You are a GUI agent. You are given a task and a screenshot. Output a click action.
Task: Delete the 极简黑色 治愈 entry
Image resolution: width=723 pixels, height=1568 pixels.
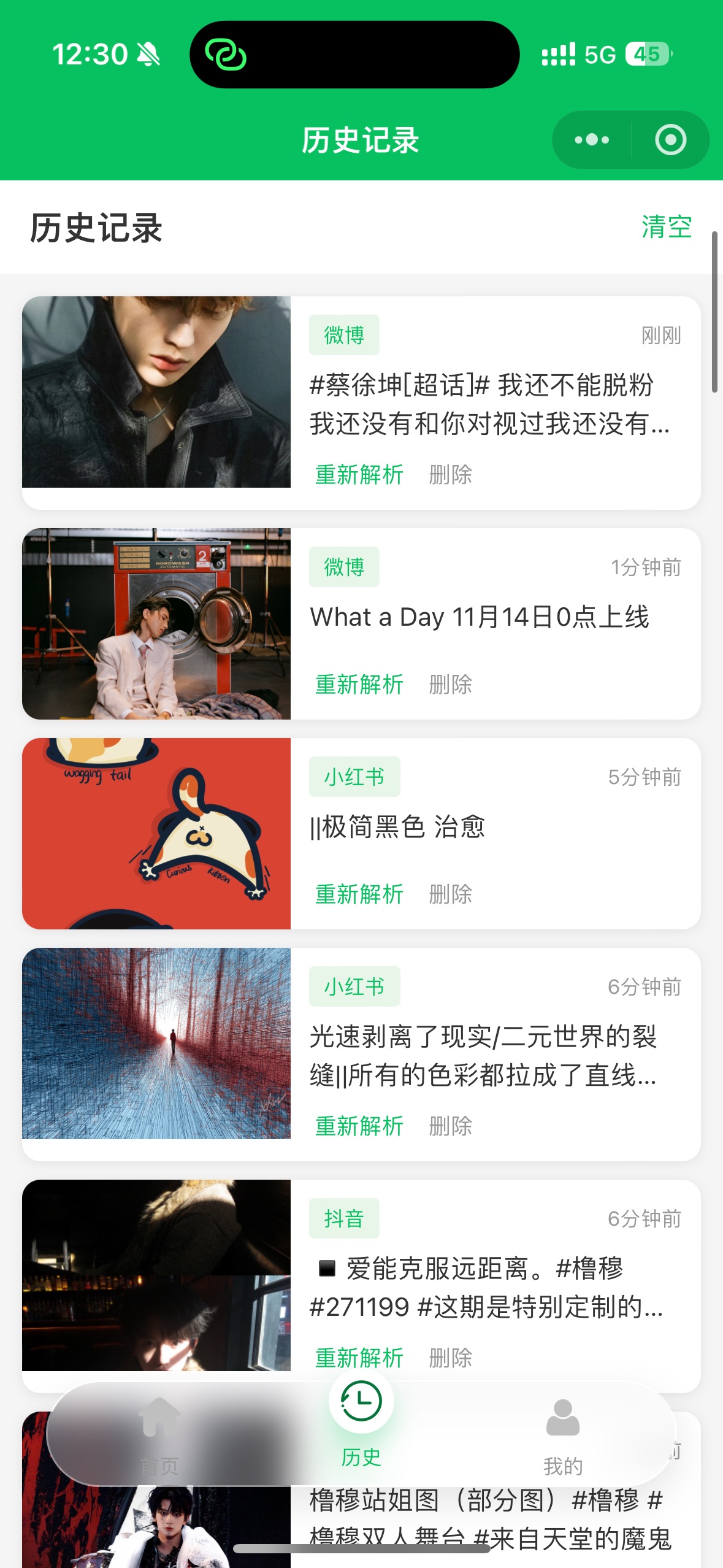click(450, 894)
